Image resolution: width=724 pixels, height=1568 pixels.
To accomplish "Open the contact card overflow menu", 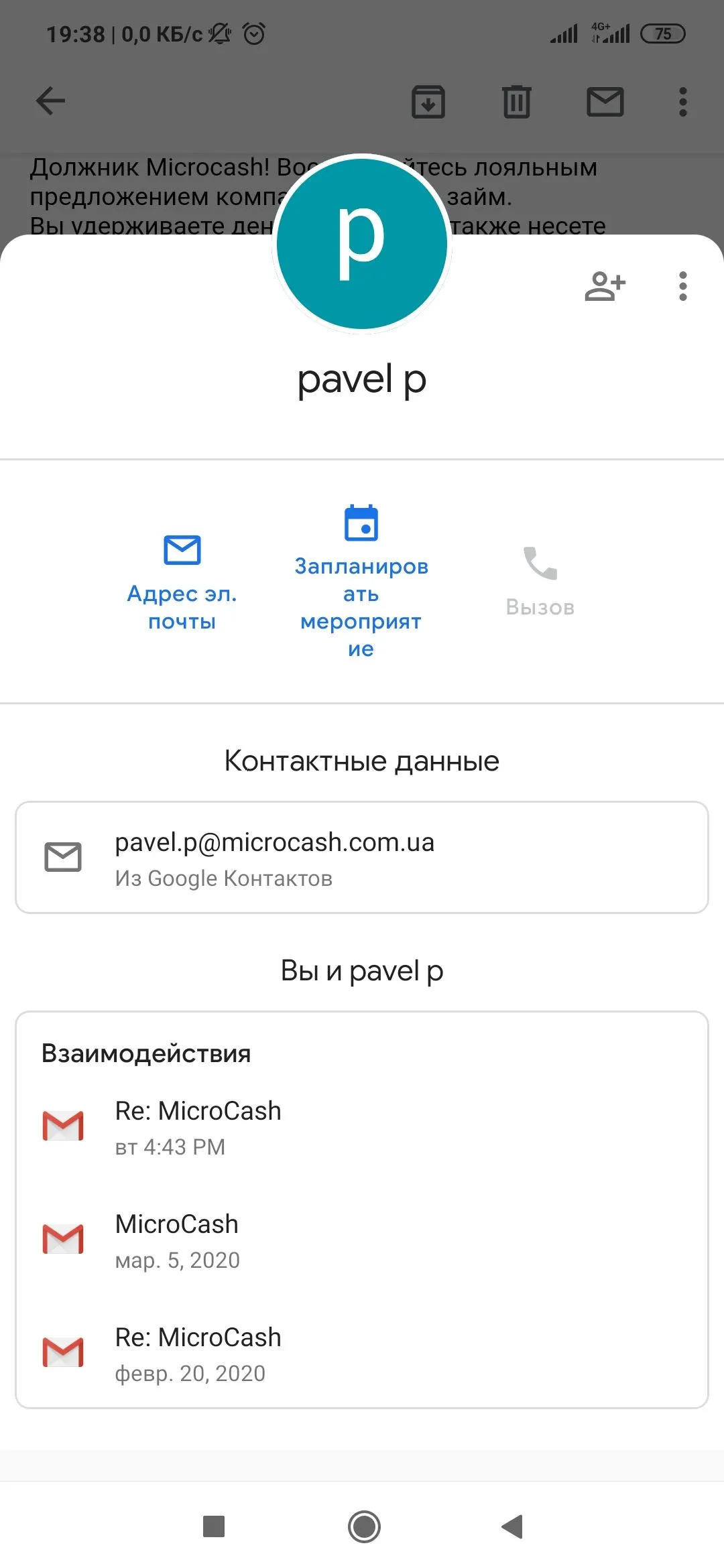I will (x=682, y=286).
